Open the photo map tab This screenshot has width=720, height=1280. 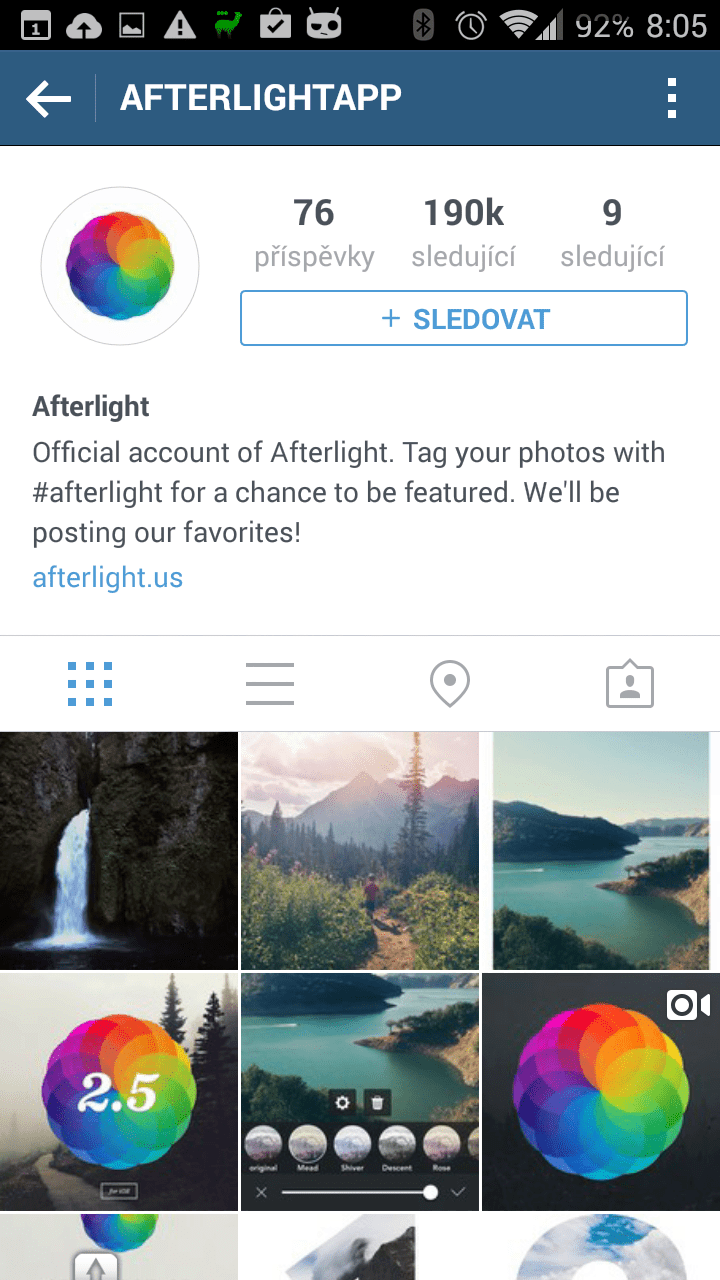pyautogui.click(x=450, y=685)
